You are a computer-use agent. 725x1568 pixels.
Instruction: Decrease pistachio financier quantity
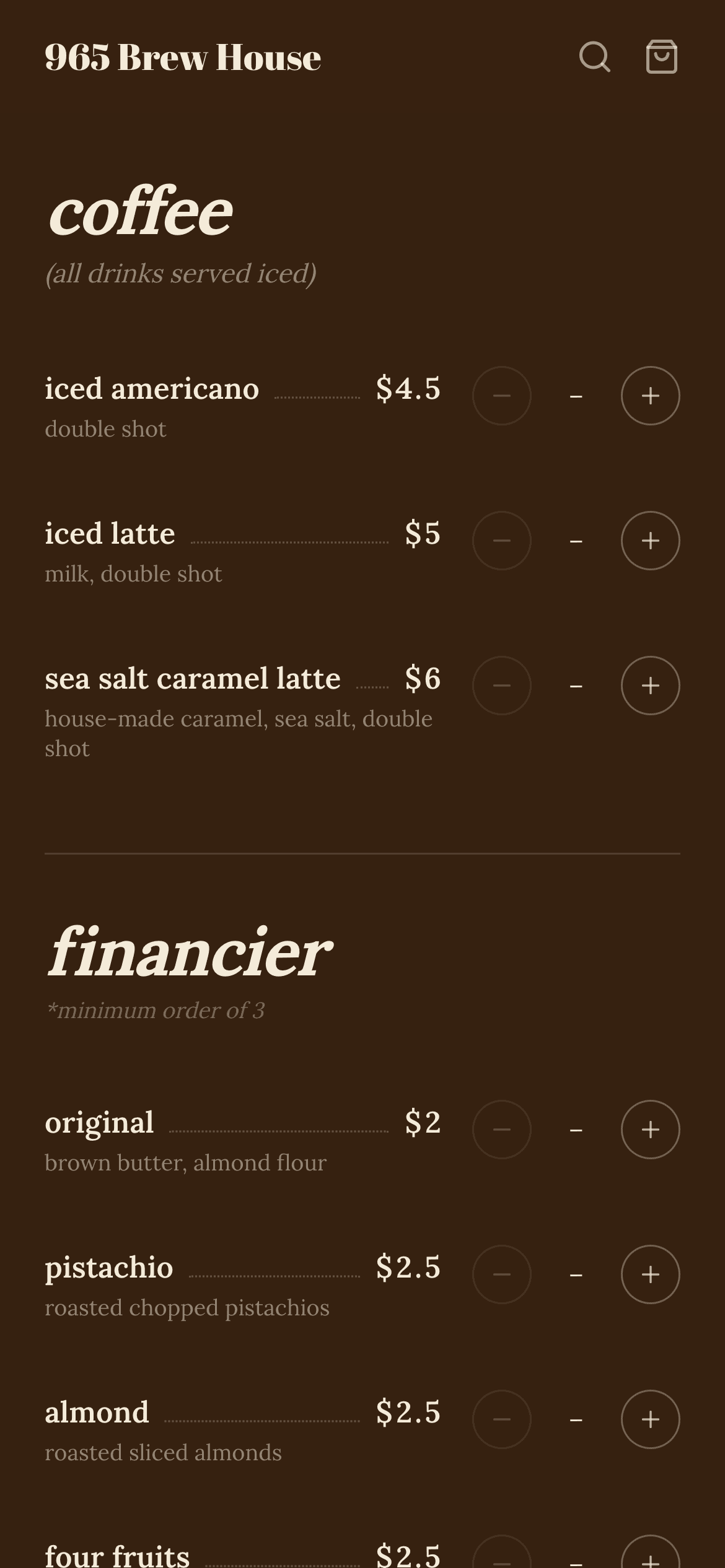[x=501, y=1274]
